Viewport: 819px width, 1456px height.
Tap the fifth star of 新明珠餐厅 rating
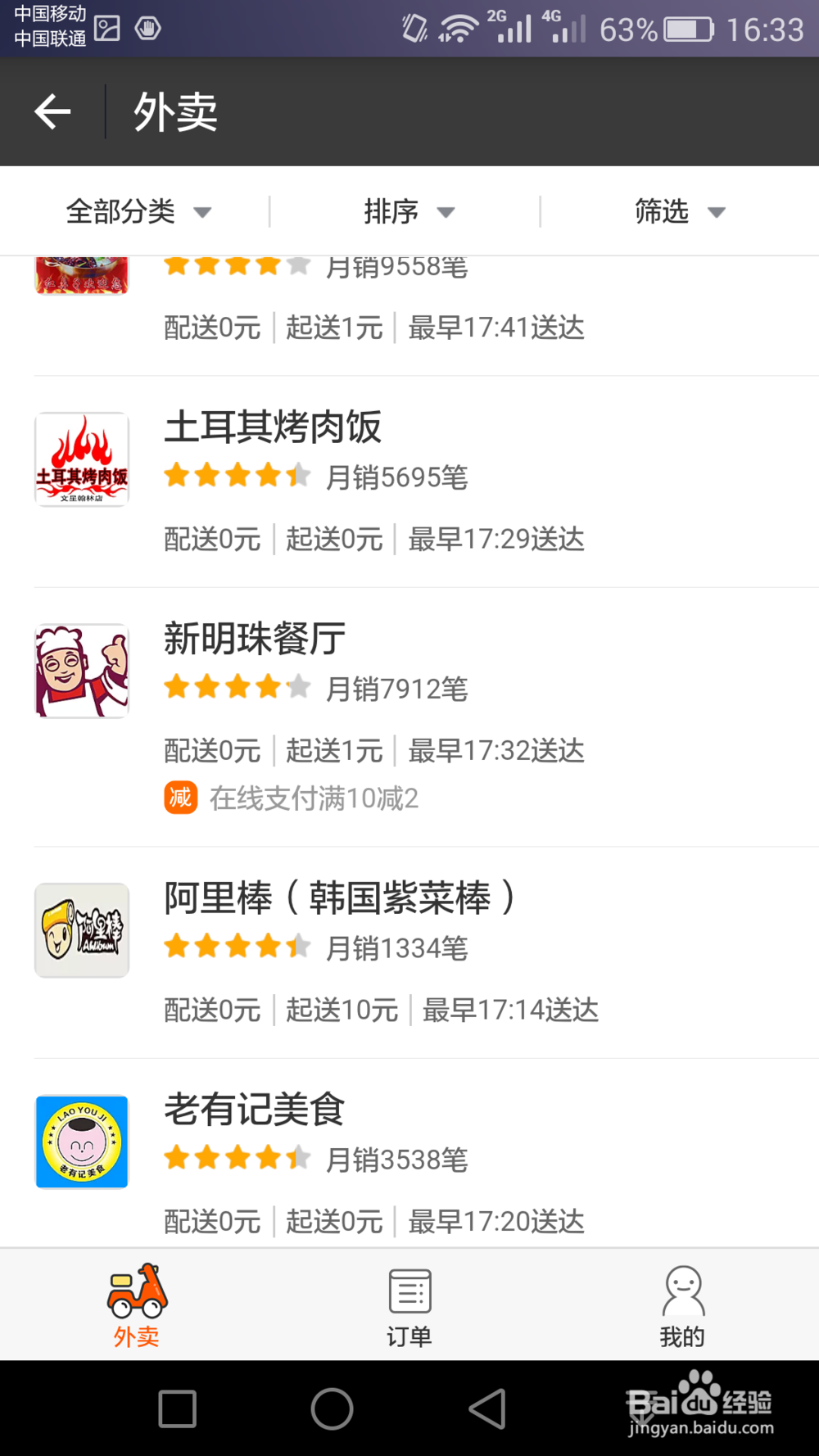click(299, 687)
